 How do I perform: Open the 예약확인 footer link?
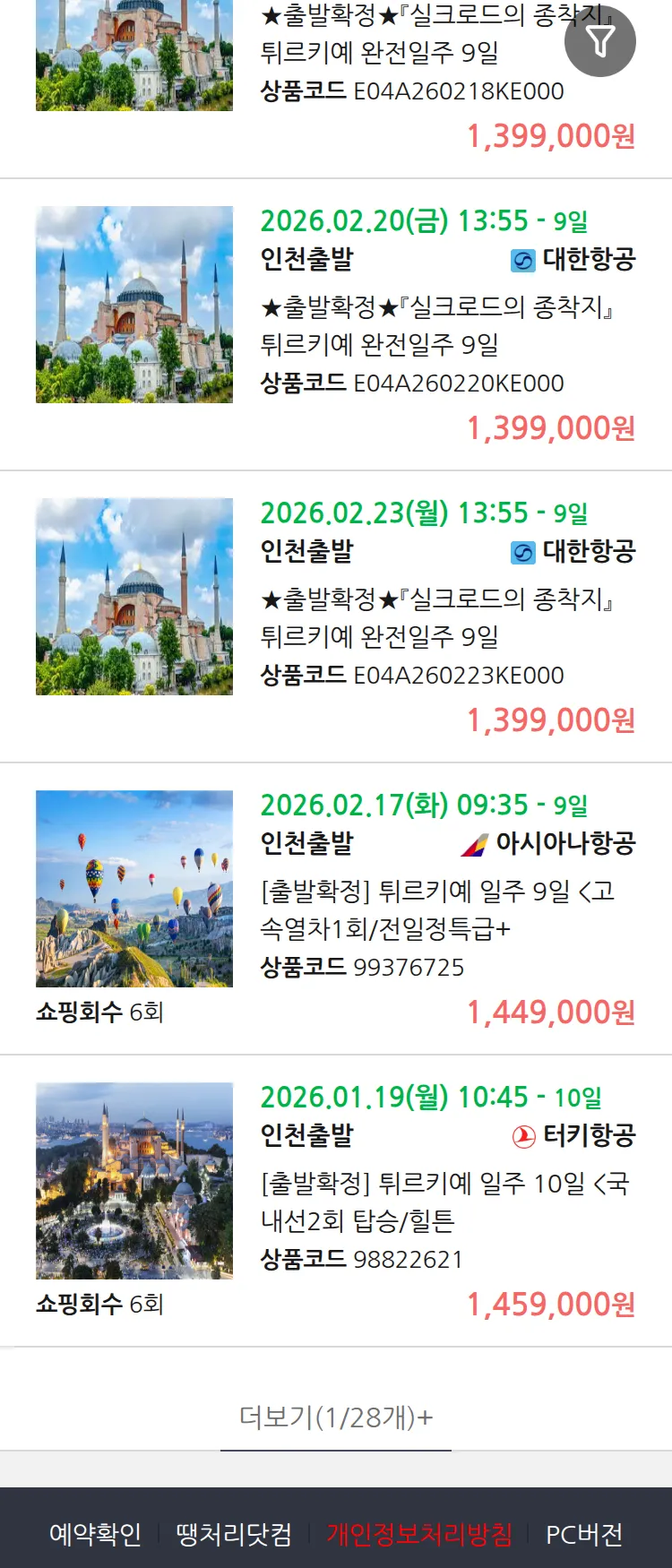pyautogui.click(x=95, y=1534)
